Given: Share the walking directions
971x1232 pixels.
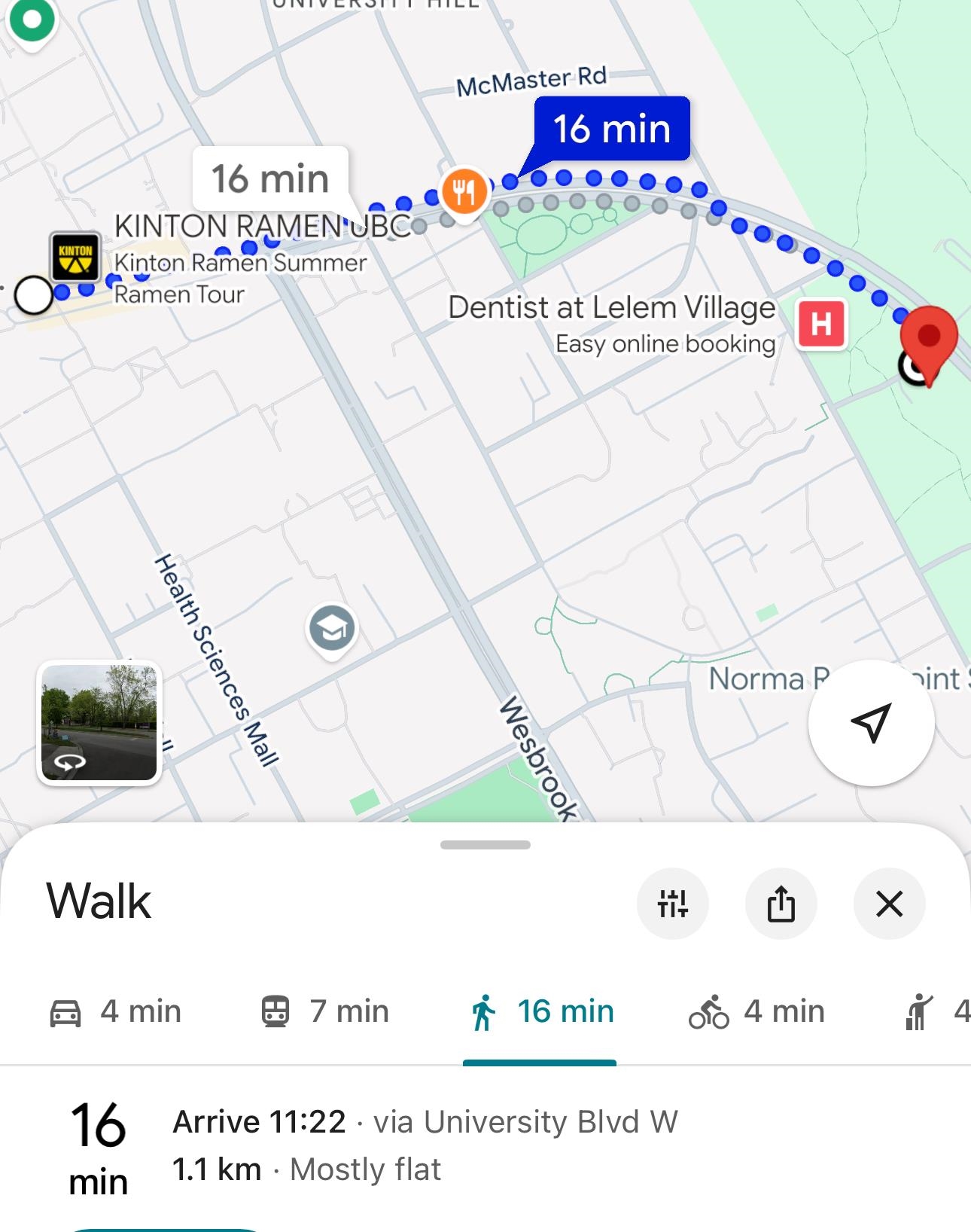Looking at the screenshot, I should (x=781, y=903).
